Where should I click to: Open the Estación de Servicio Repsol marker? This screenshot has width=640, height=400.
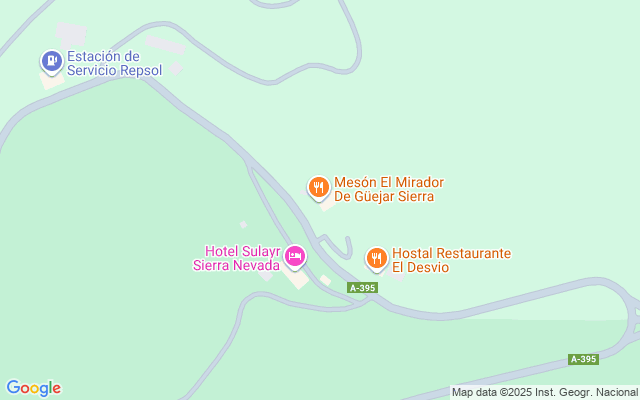click(x=50, y=62)
